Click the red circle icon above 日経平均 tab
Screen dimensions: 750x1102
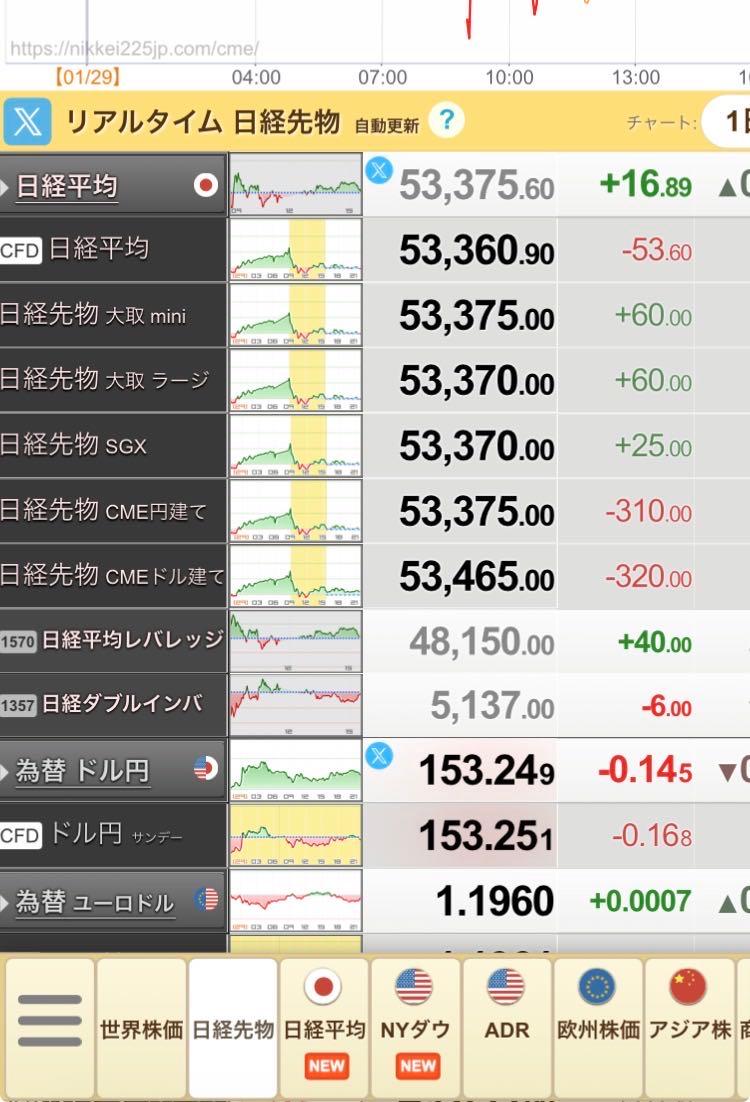tap(324, 986)
